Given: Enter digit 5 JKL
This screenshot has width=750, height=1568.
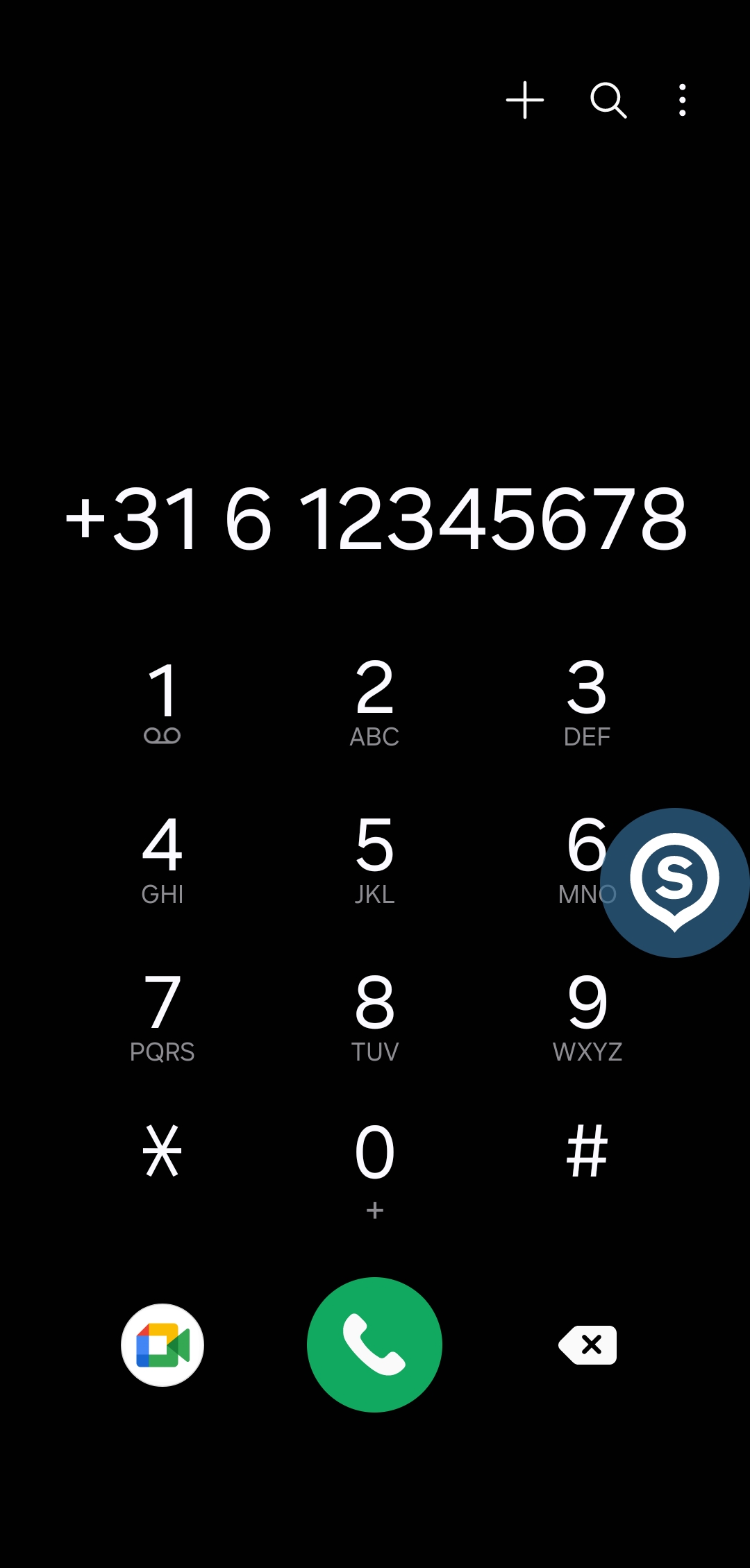Looking at the screenshot, I should [374, 859].
